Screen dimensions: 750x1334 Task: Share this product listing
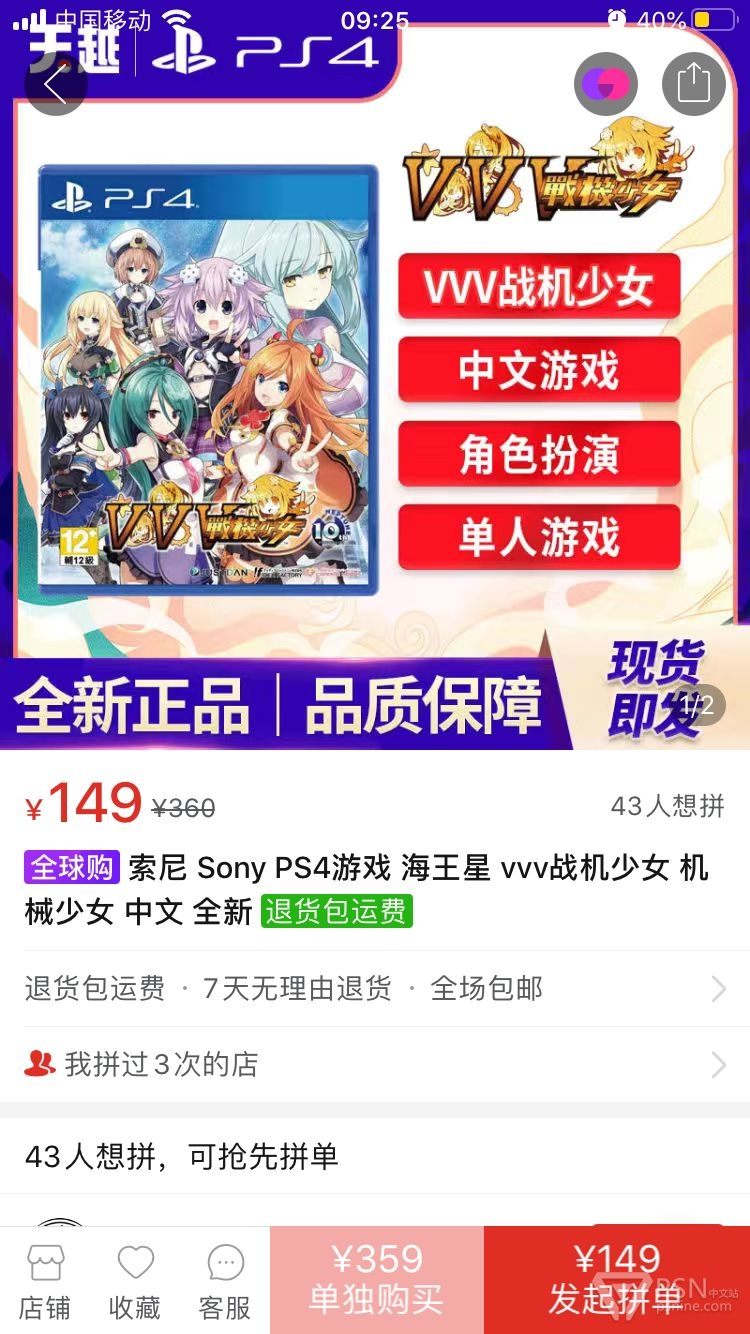pos(693,85)
